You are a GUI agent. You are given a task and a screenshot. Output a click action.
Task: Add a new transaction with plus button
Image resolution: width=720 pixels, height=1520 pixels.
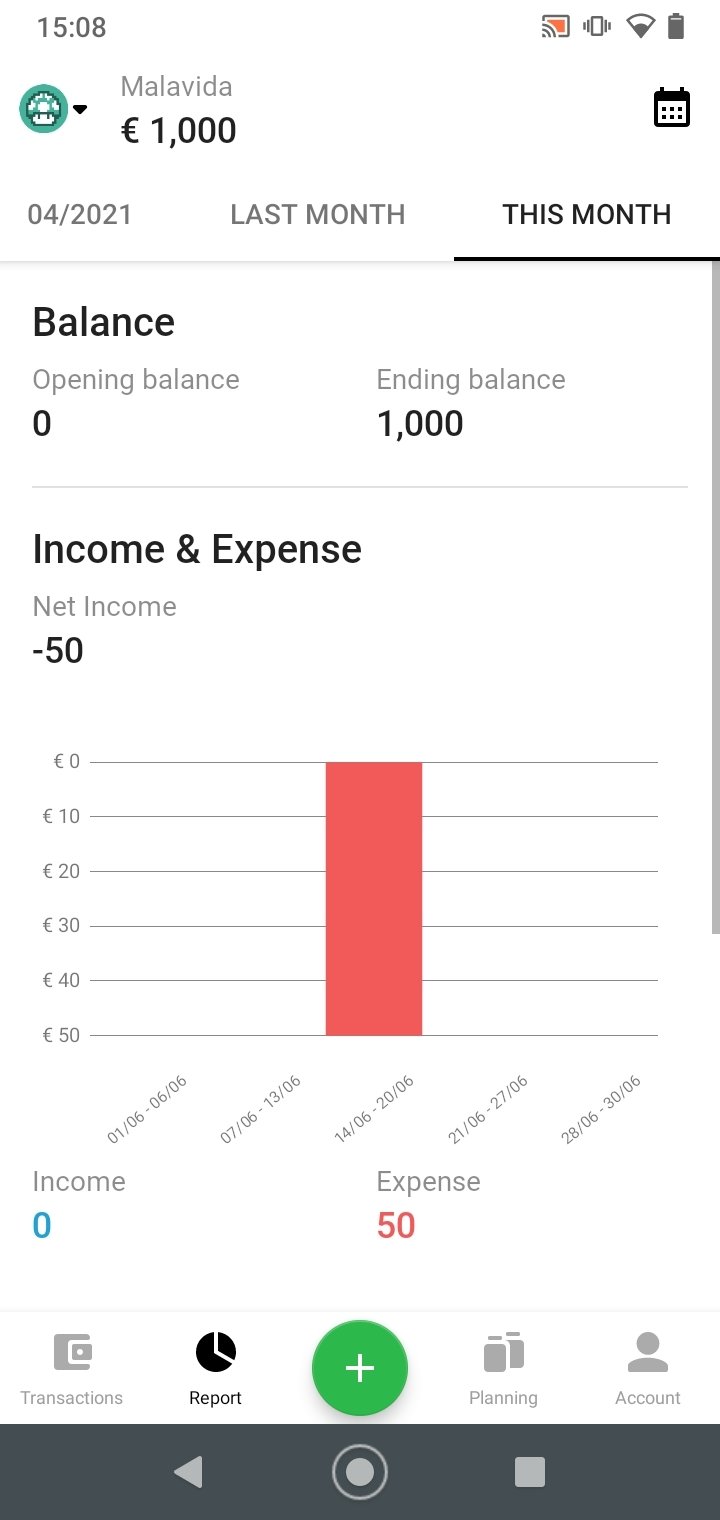(360, 1368)
